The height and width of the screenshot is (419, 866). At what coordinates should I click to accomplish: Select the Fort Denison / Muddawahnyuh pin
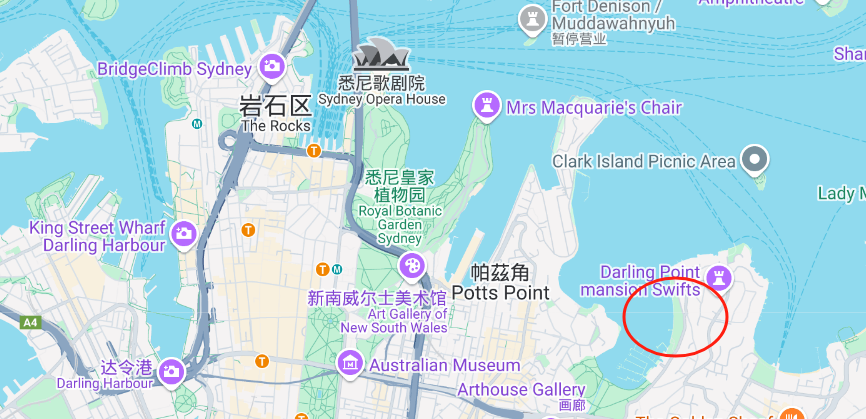[x=533, y=16]
